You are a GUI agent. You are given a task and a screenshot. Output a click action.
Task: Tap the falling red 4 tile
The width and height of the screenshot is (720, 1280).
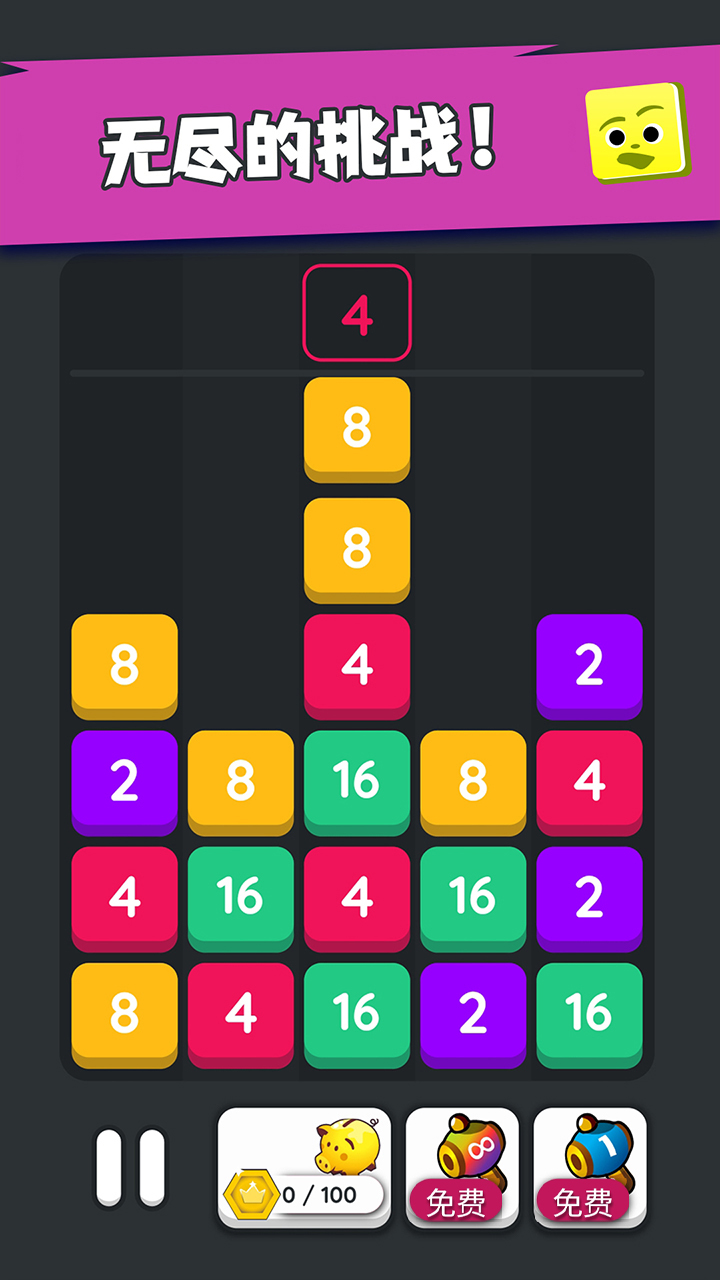pos(357,312)
